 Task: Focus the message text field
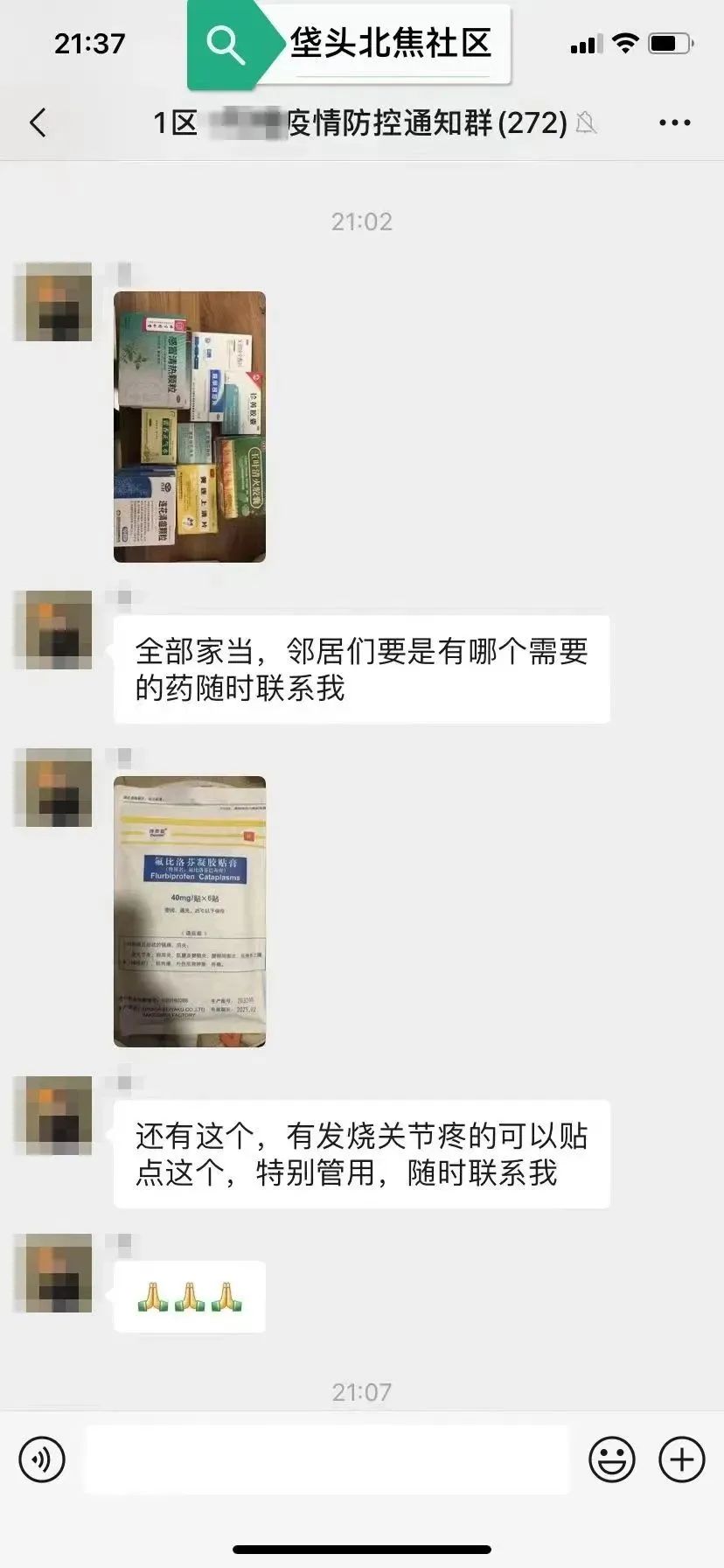point(326,1459)
